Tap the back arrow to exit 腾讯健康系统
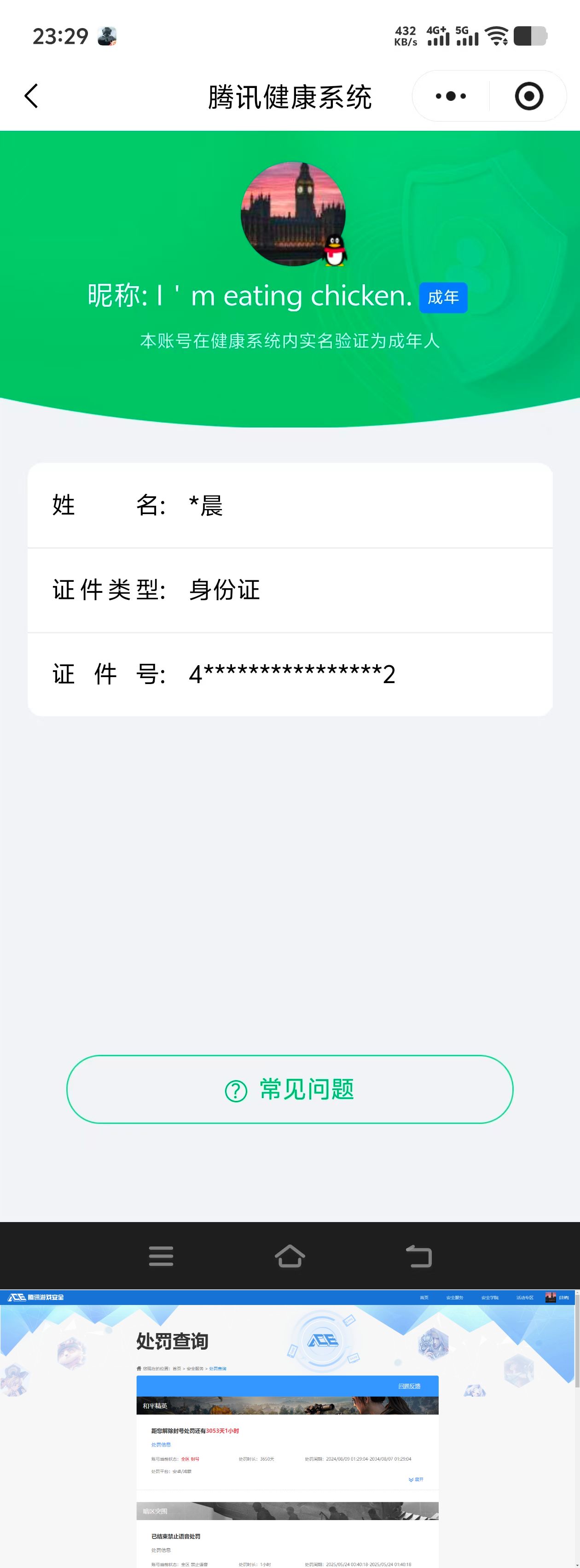Image resolution: width=580 pixels, height=1568 pixels. point(32,96)
